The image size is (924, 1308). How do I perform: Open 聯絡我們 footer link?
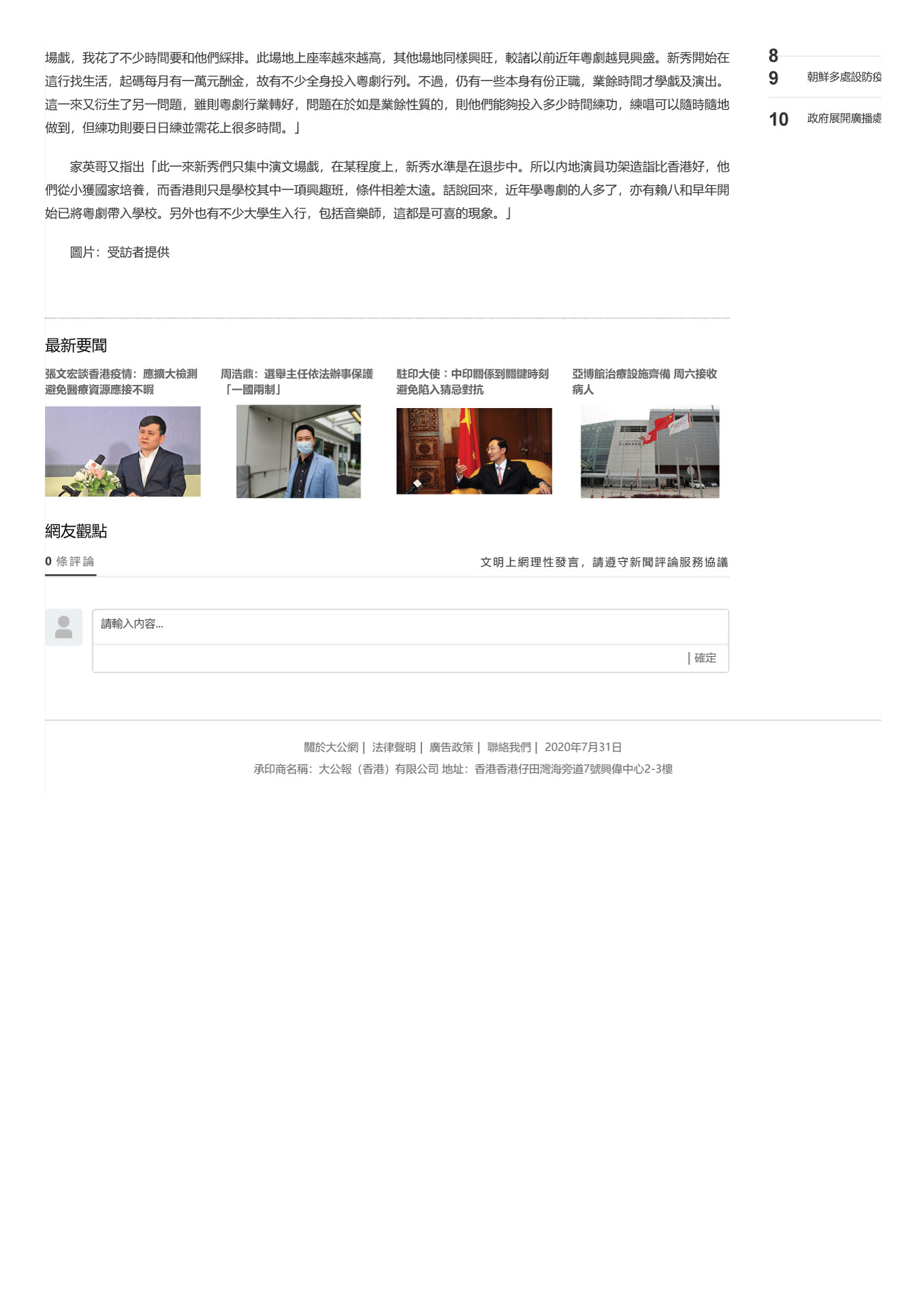tap(509, 747)
